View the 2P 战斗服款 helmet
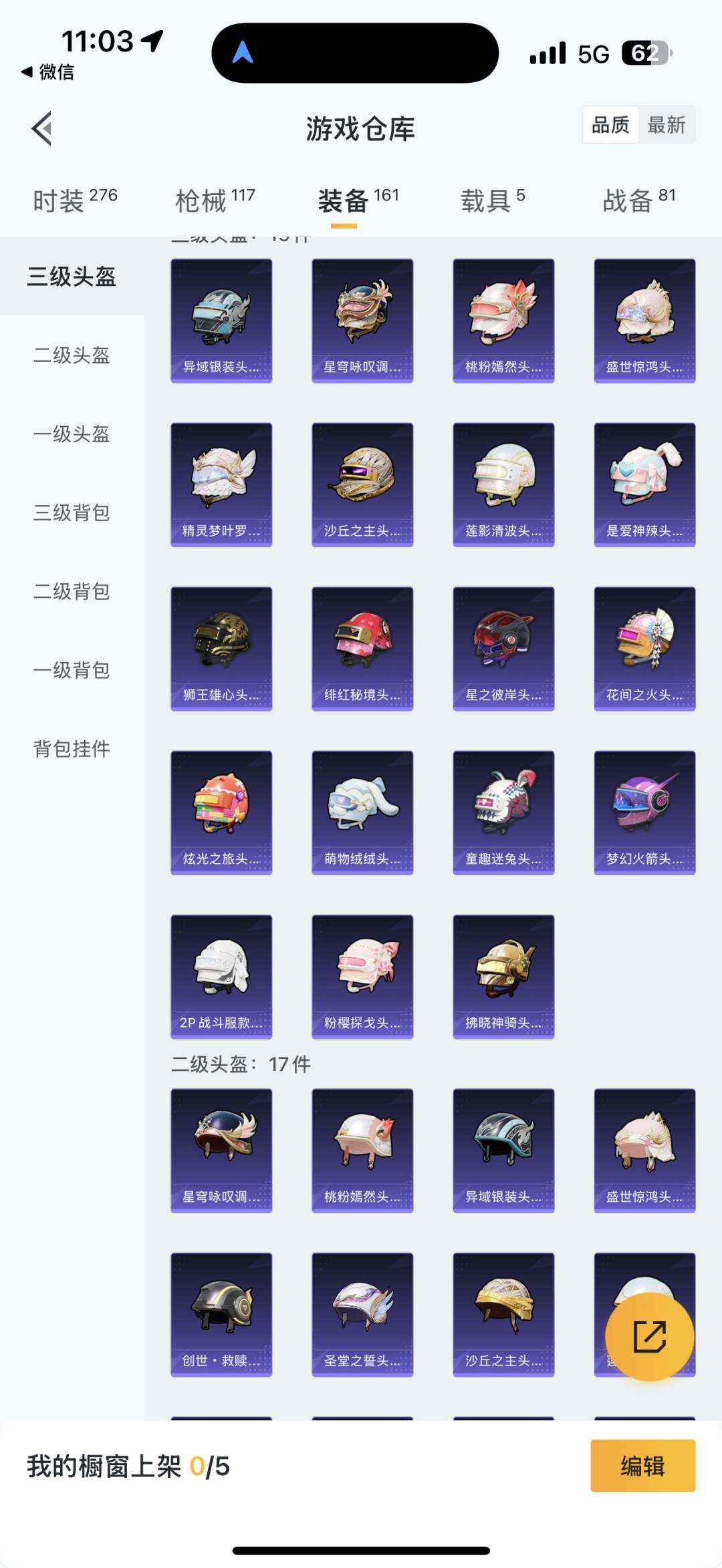This screenshot has width=722, height=1568. (x=221, y=976)
